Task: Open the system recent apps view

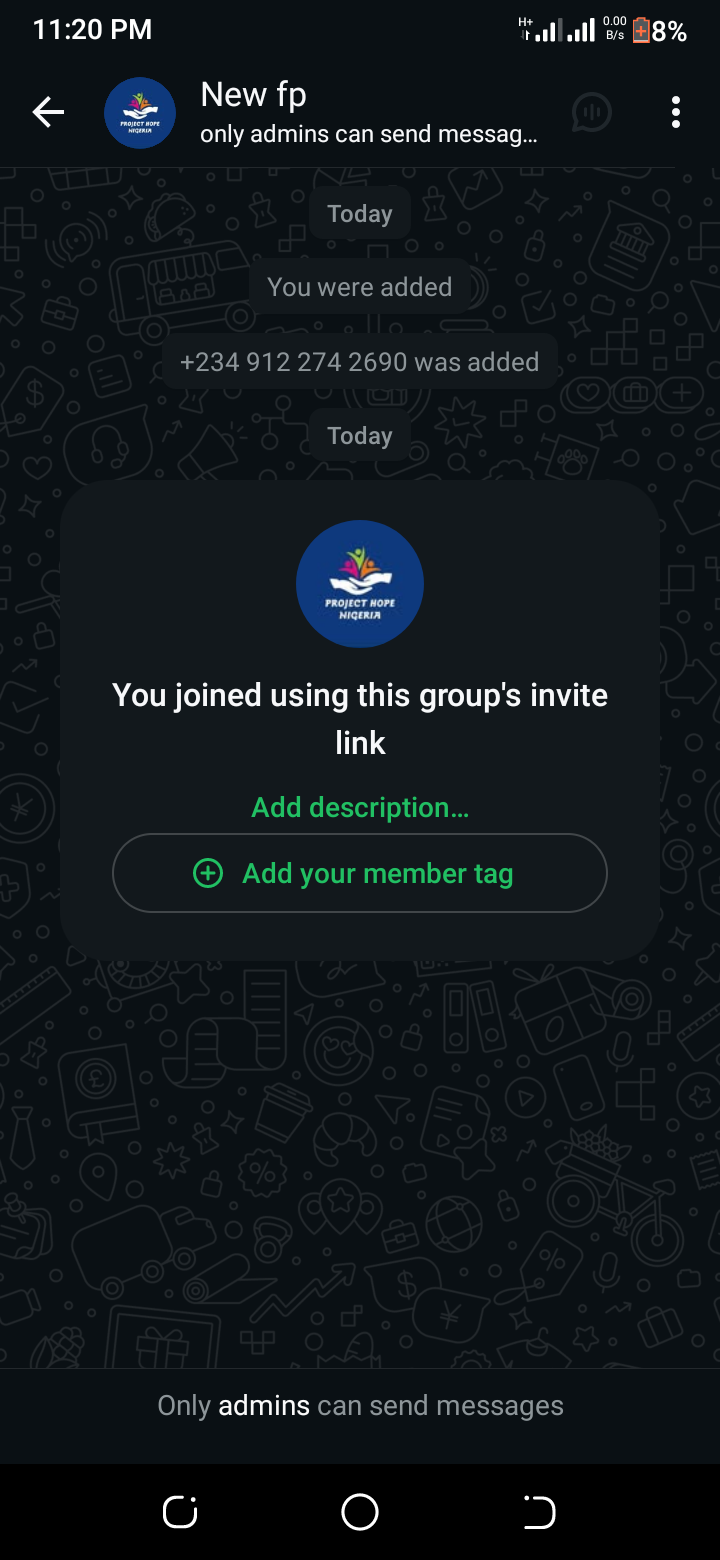Action: coord(180,1512)
